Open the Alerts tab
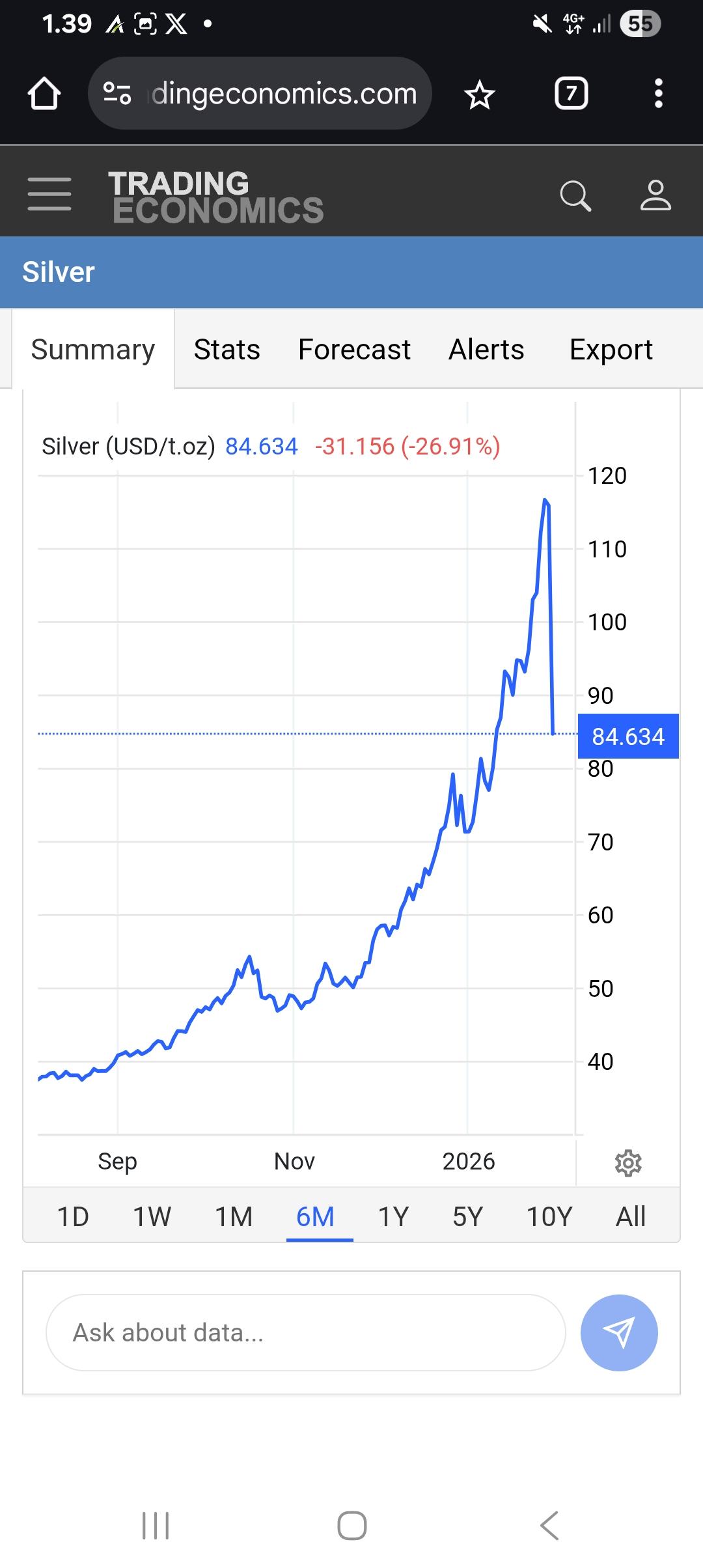The image size is (703, 1568). [486, 350]
